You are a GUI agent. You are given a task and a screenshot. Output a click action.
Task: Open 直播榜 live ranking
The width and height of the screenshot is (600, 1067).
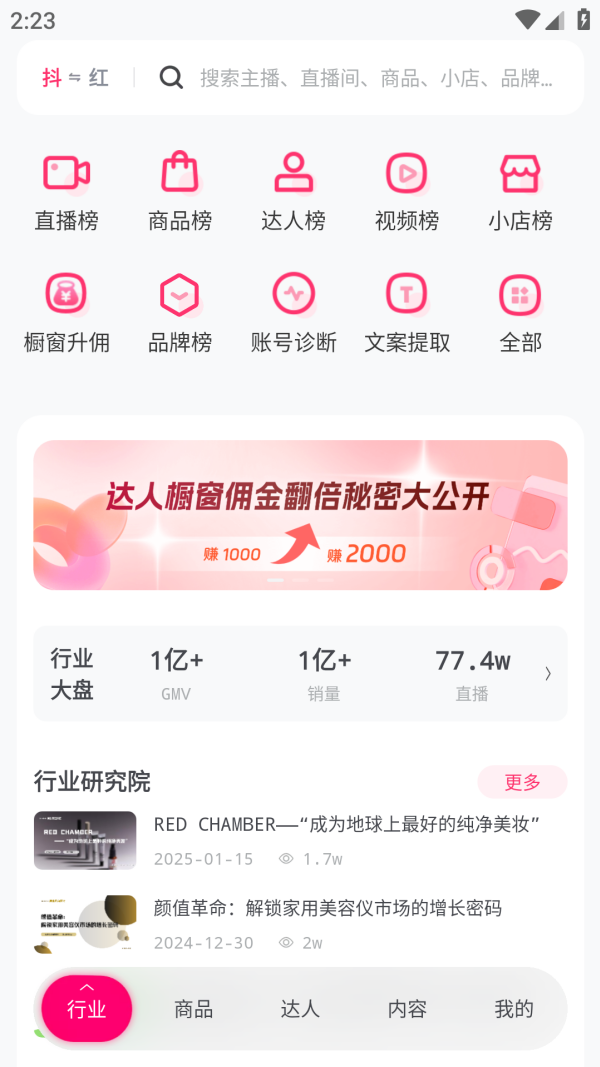pyautogui.click(x=66, y=192)
